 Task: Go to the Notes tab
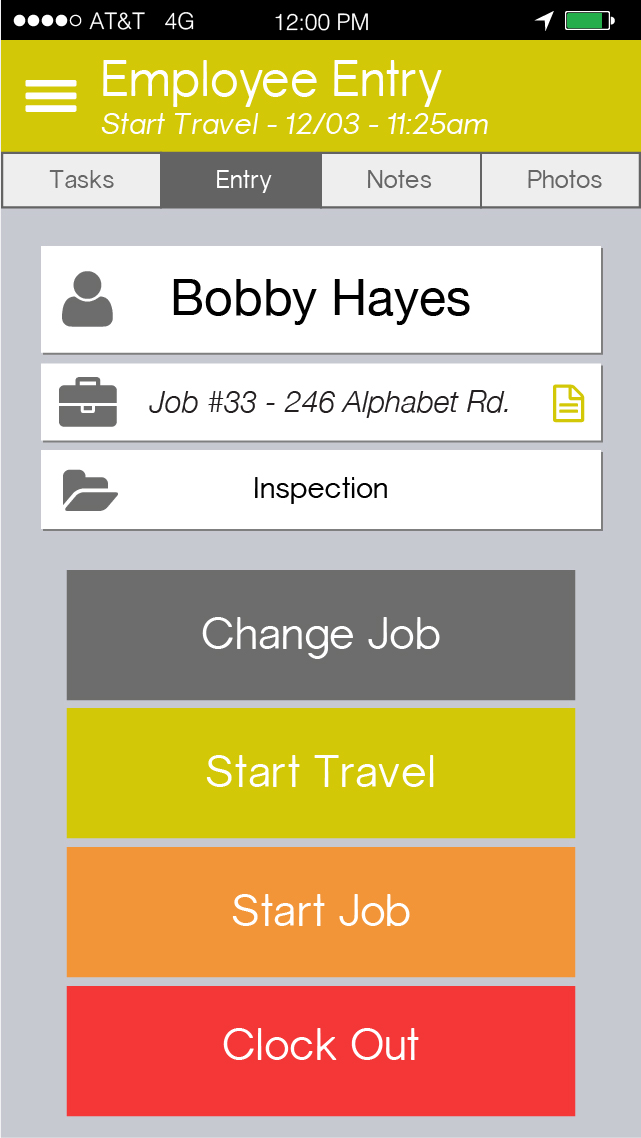pos(401,180)
